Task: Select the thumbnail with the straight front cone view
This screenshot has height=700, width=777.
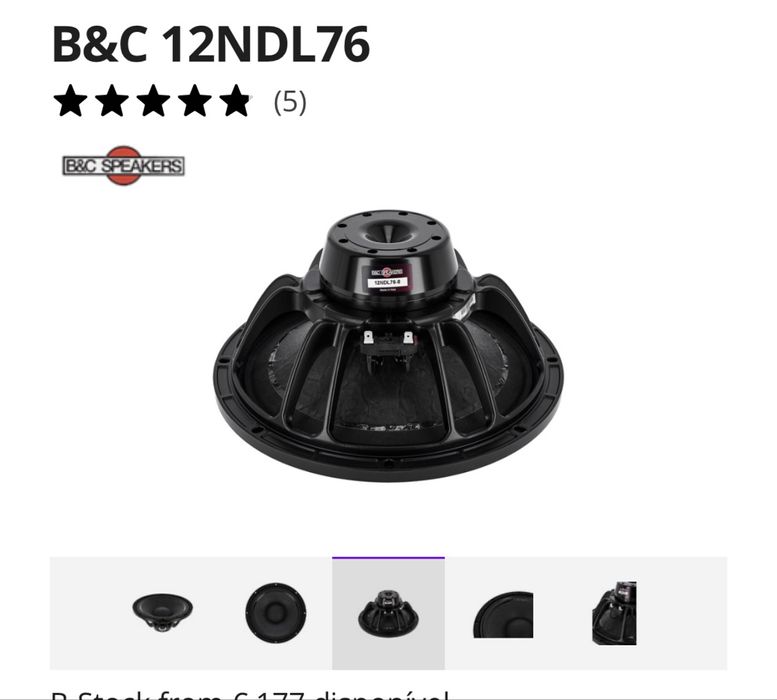Action: point(276,613)
